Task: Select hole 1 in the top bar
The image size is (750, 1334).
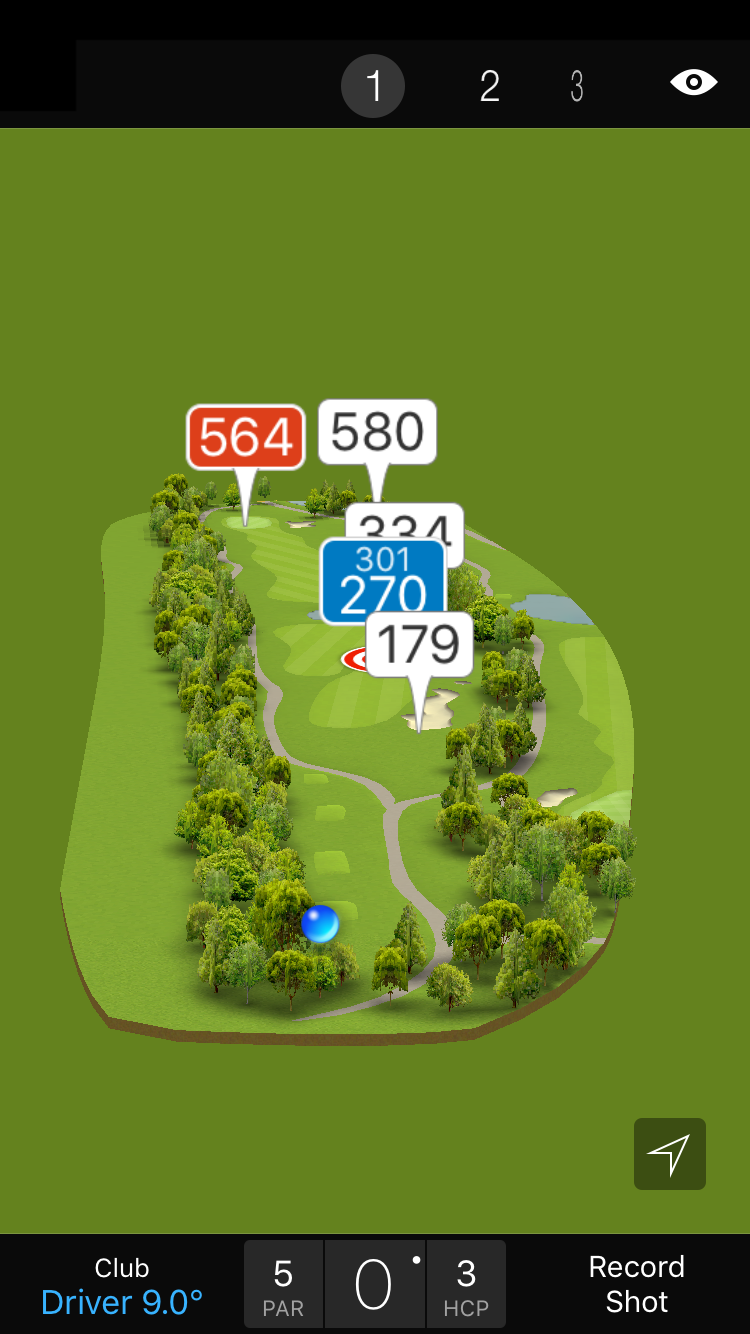Action: (x=373, y=86)
